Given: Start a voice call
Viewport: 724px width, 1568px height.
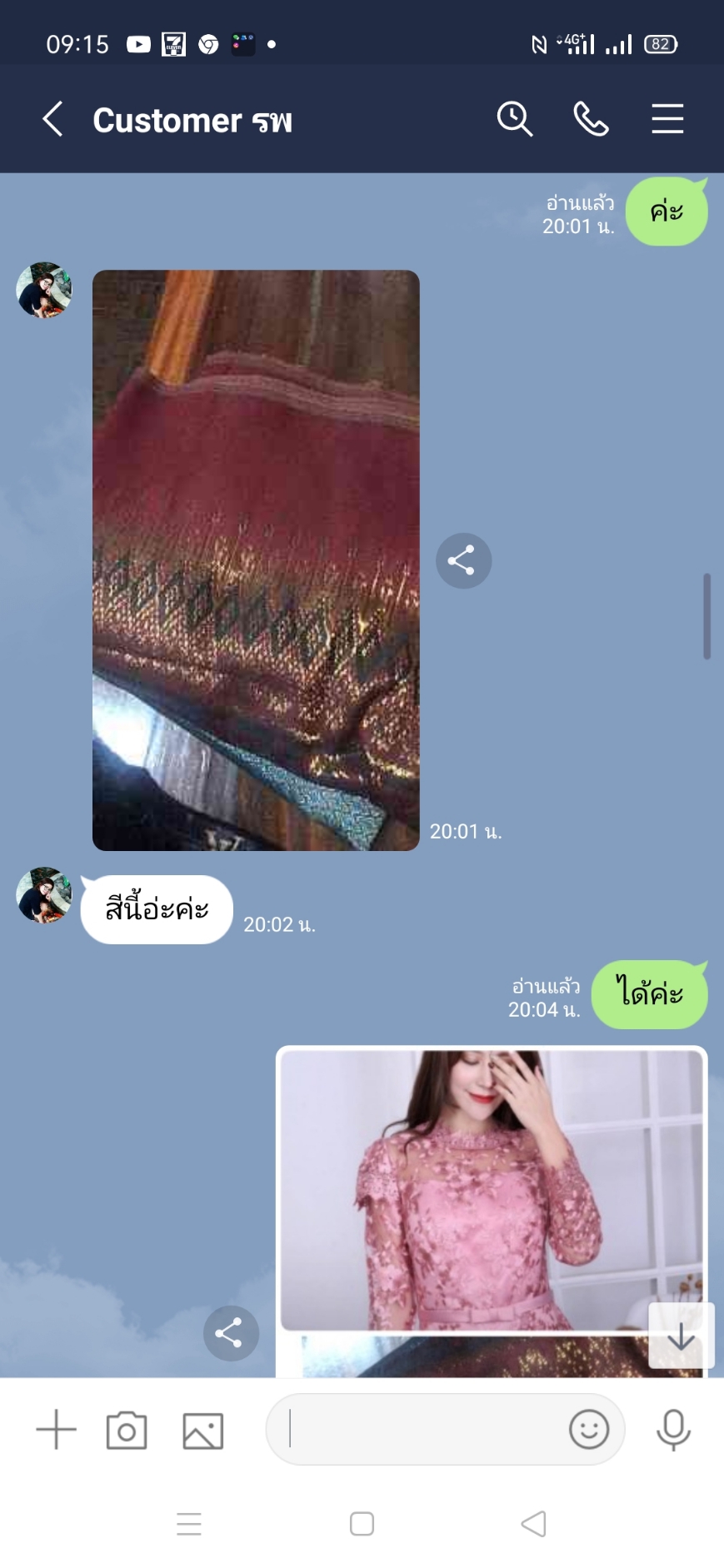Looking at the screenshot, I should [x=591, y=119].
